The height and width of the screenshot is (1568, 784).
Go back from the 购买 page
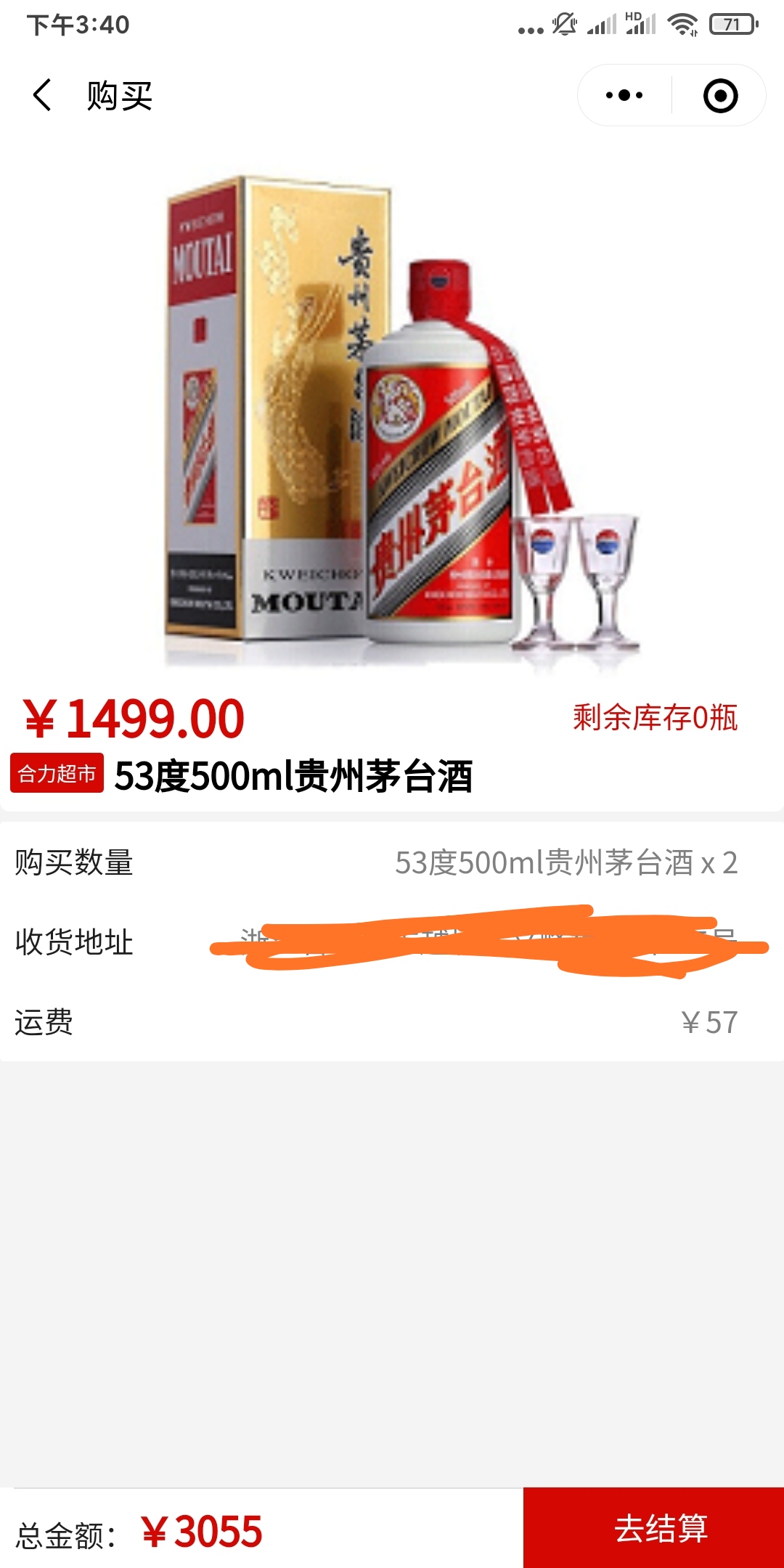42,95
